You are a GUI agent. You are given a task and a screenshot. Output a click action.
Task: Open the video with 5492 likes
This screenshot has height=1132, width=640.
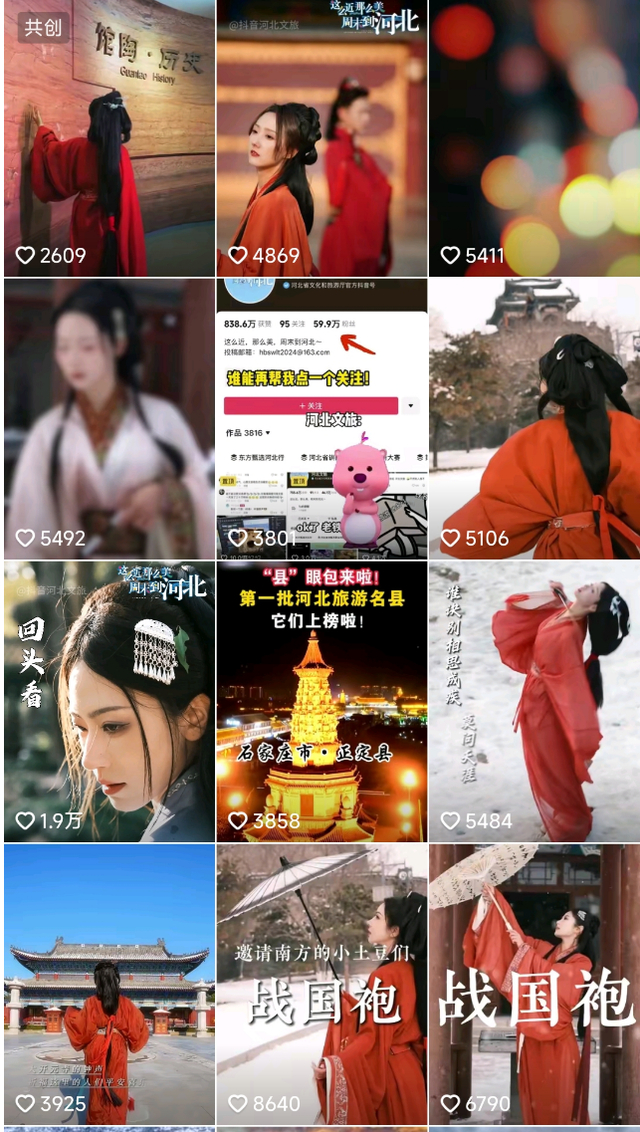(x=108, y=418)
